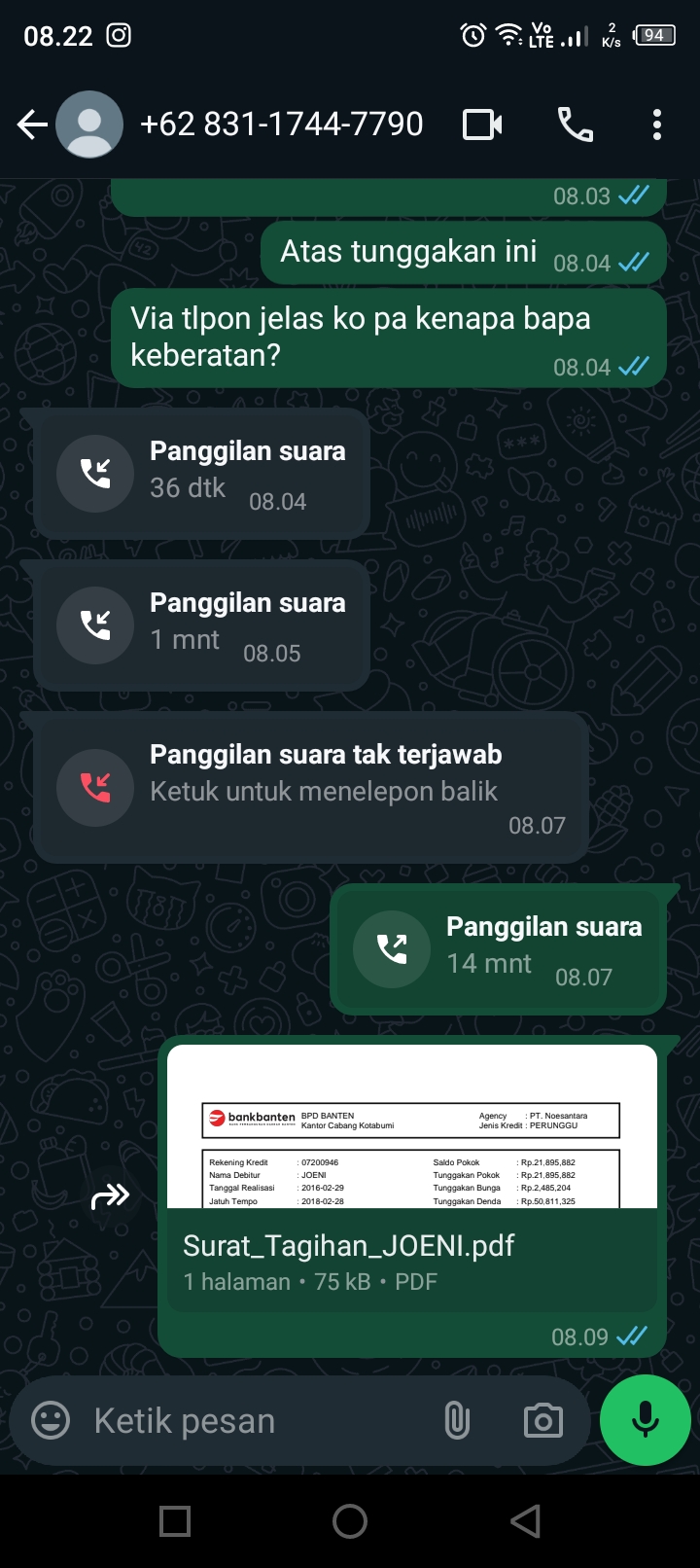Go back to the chat list
This screenshot has width=700, height=1568.
point(32,125)
